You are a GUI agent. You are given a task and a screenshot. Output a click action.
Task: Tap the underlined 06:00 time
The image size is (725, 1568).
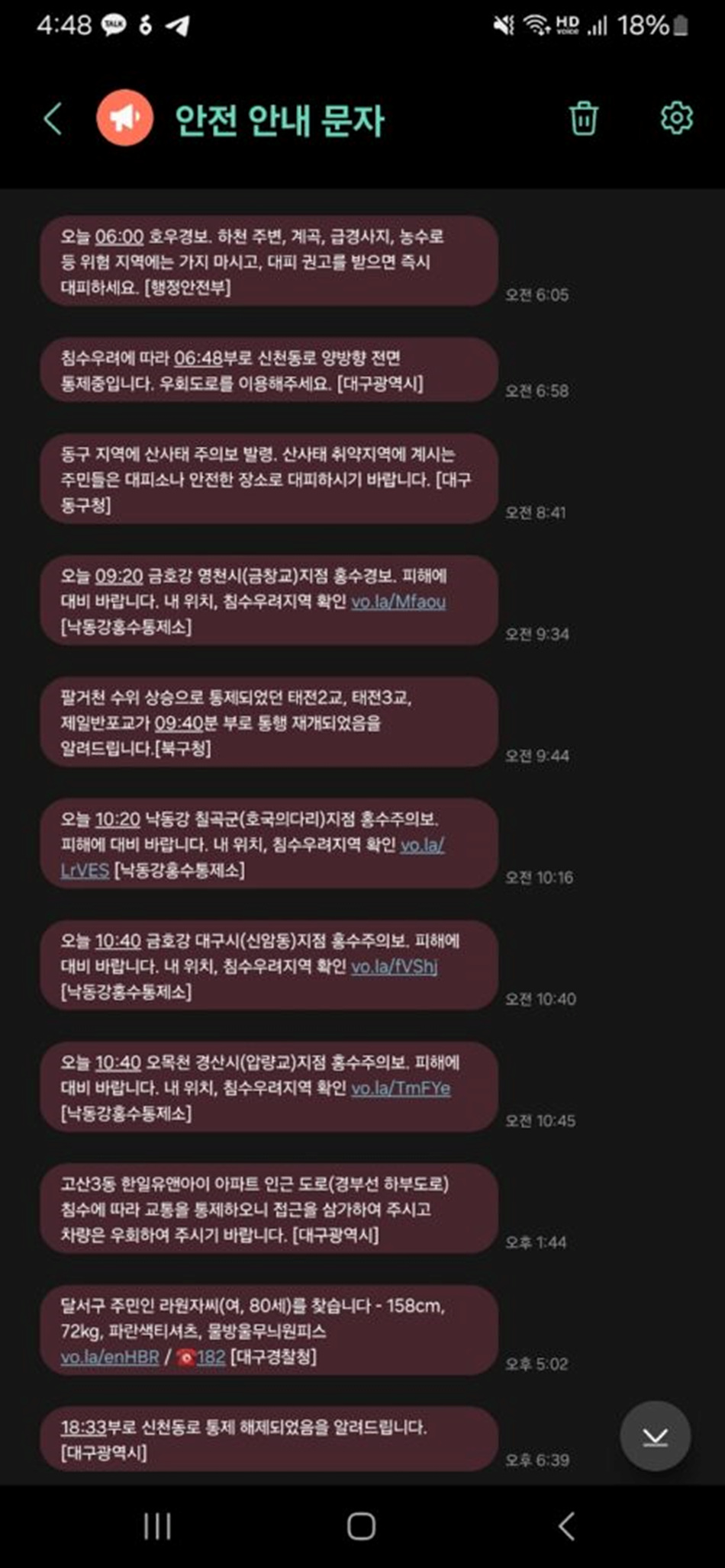click(120, 237)
